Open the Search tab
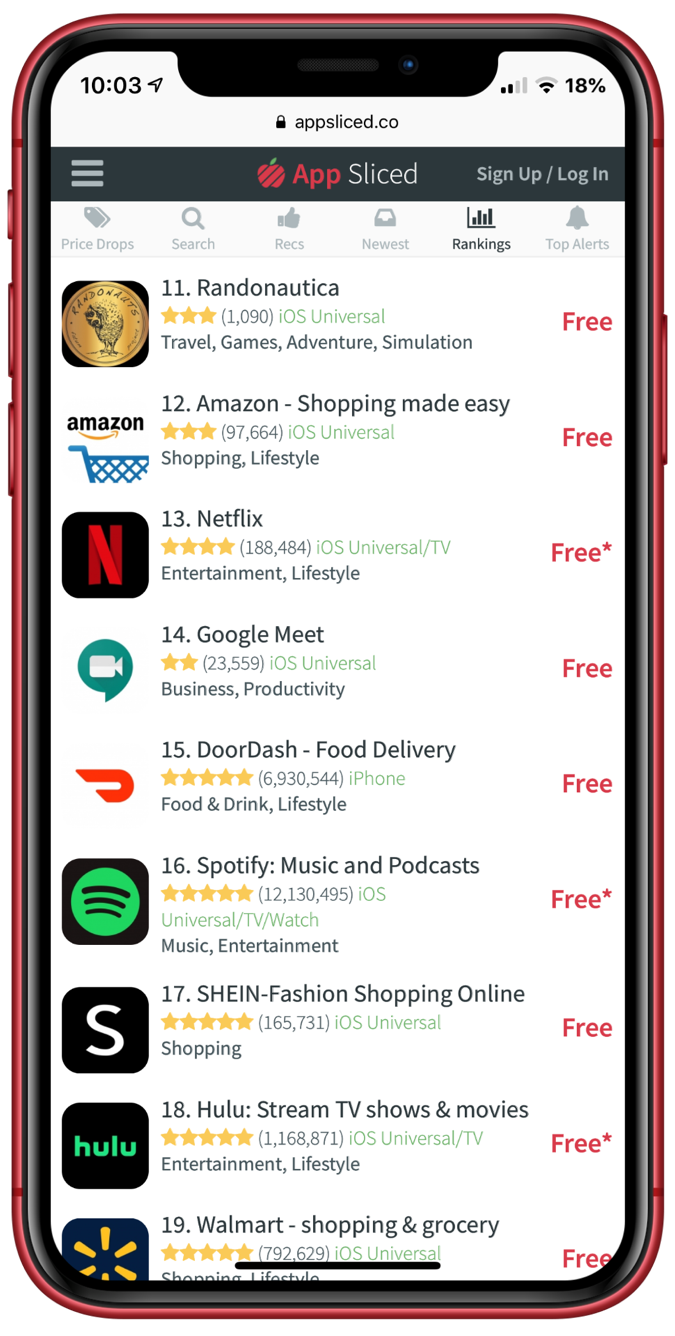 point(193,229)
